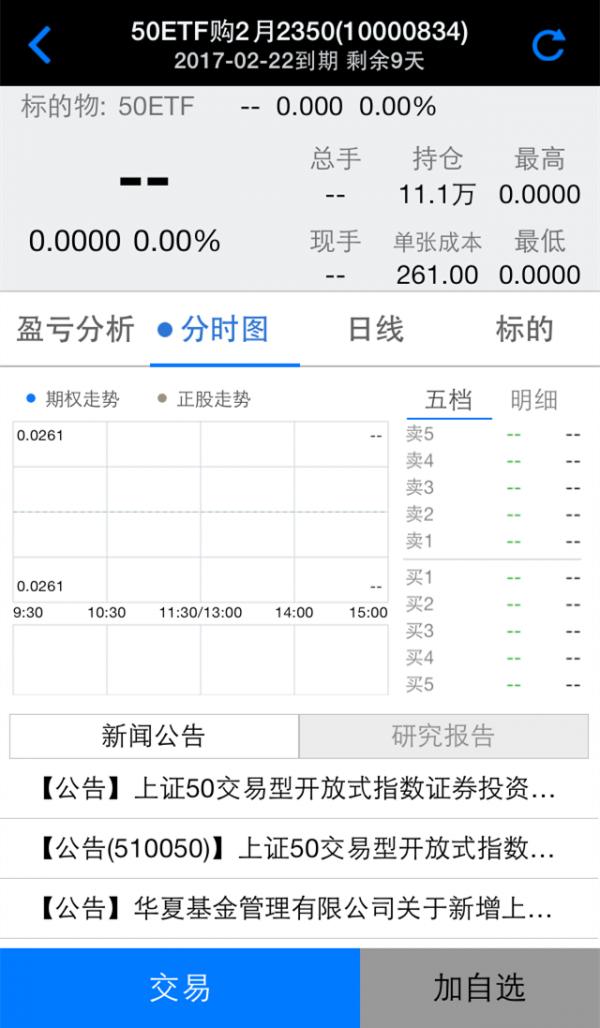Select the 新闻公告 tab

point(154,737)
